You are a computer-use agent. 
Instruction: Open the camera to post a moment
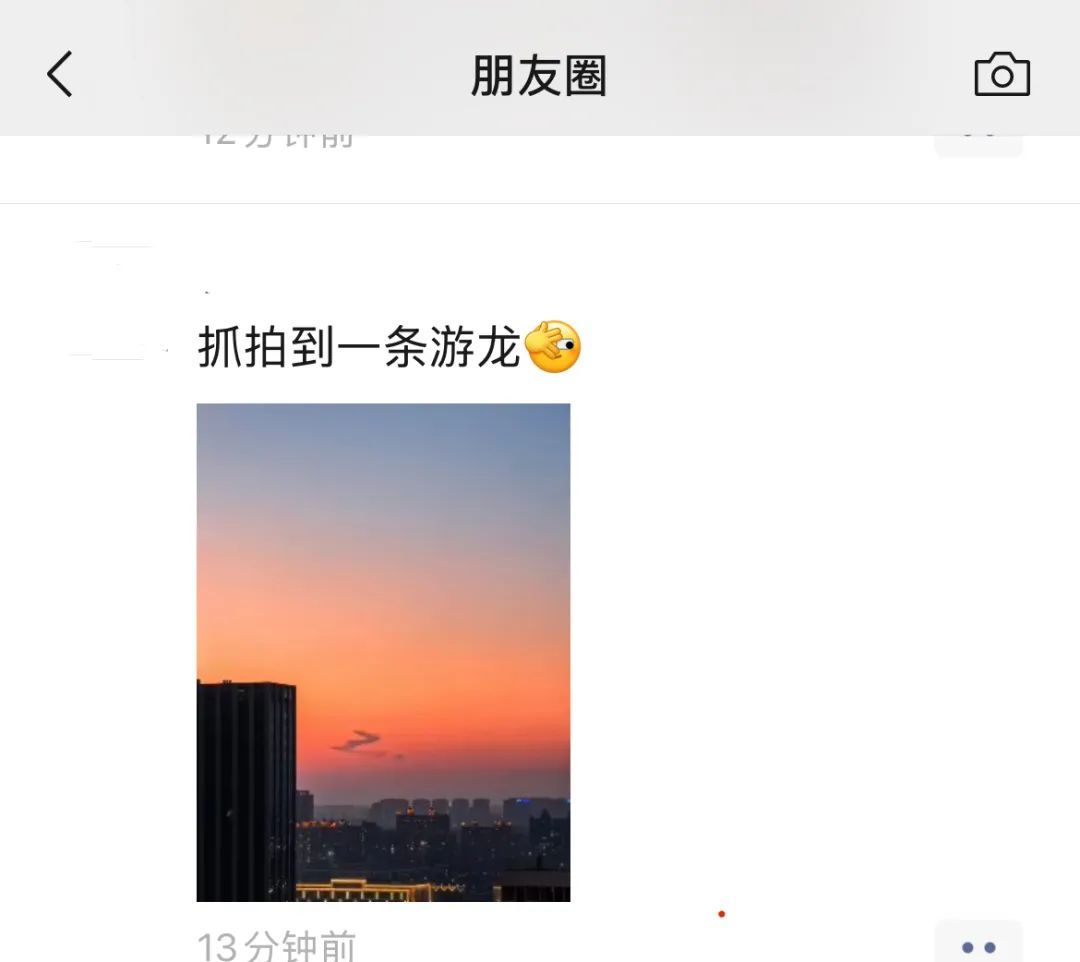click(x=1001, y=75)
